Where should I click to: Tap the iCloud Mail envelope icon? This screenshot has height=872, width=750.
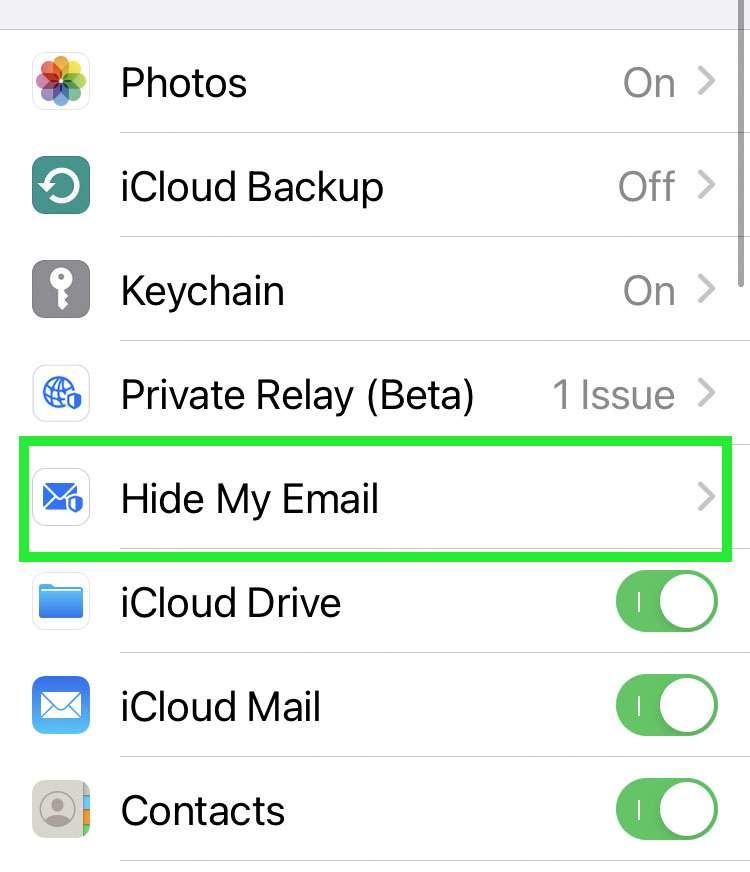tap(61, 706)
